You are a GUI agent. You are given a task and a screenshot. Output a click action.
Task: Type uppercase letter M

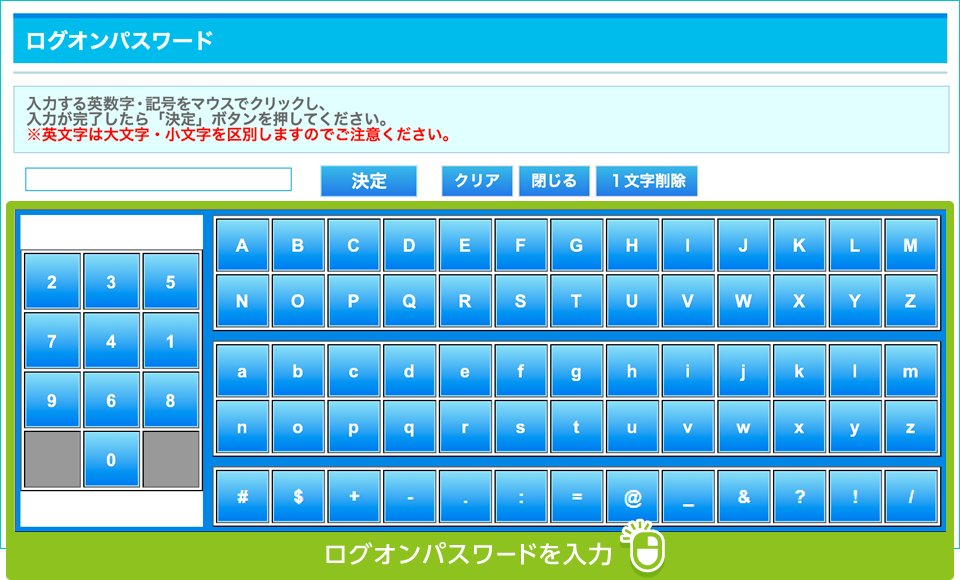(x=910, y=246)
